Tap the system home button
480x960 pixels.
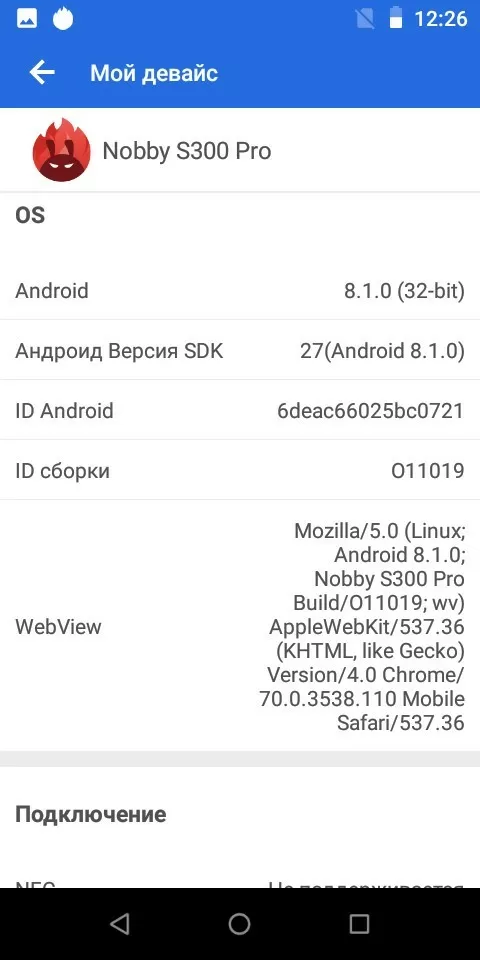click(239, 923)
